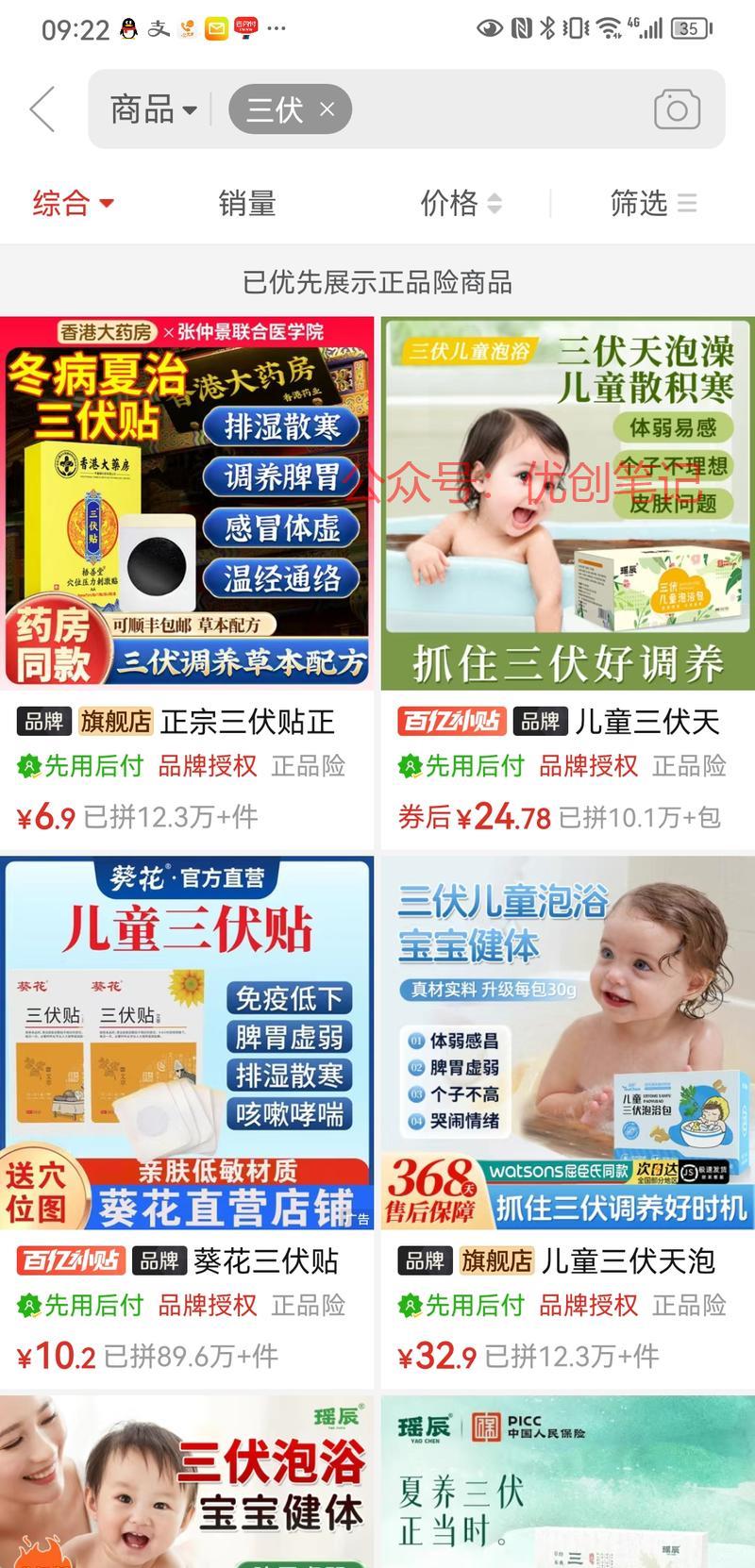Remove the 三伏 search keyword chip

tap(327, 109)
